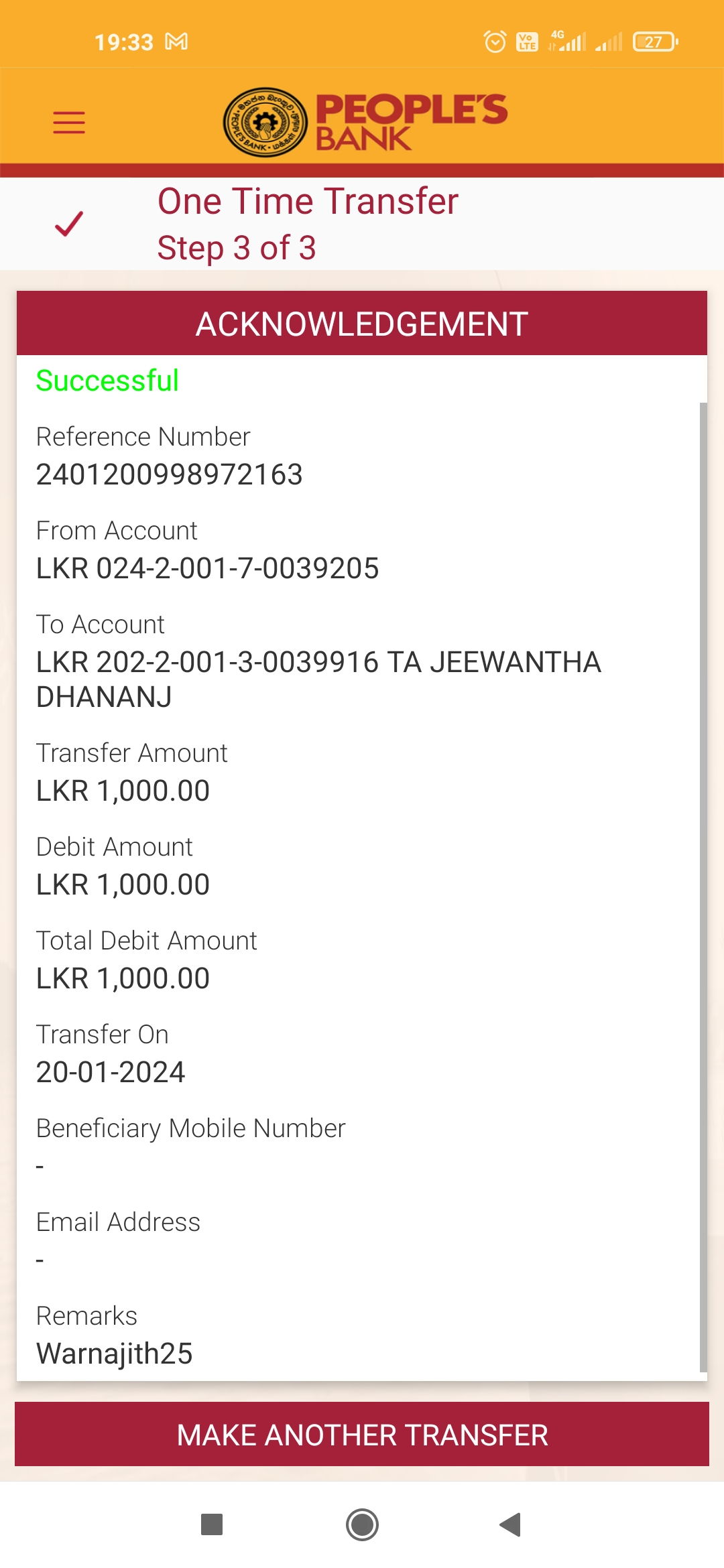Viewport: 724px width, 1568px height.
Task: Open the hamburger menu
Action: pos(69,123)
